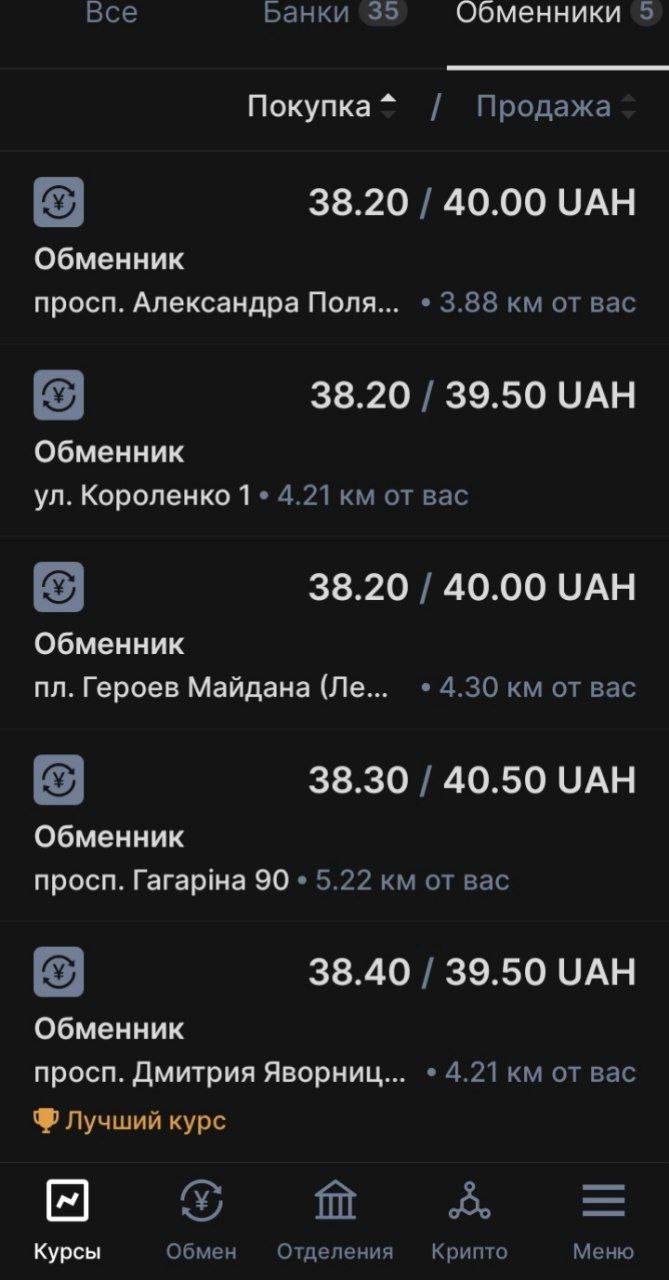Open exchanger on просп. Александра Поля
The image size is (669, 1280).
point(334,249)
